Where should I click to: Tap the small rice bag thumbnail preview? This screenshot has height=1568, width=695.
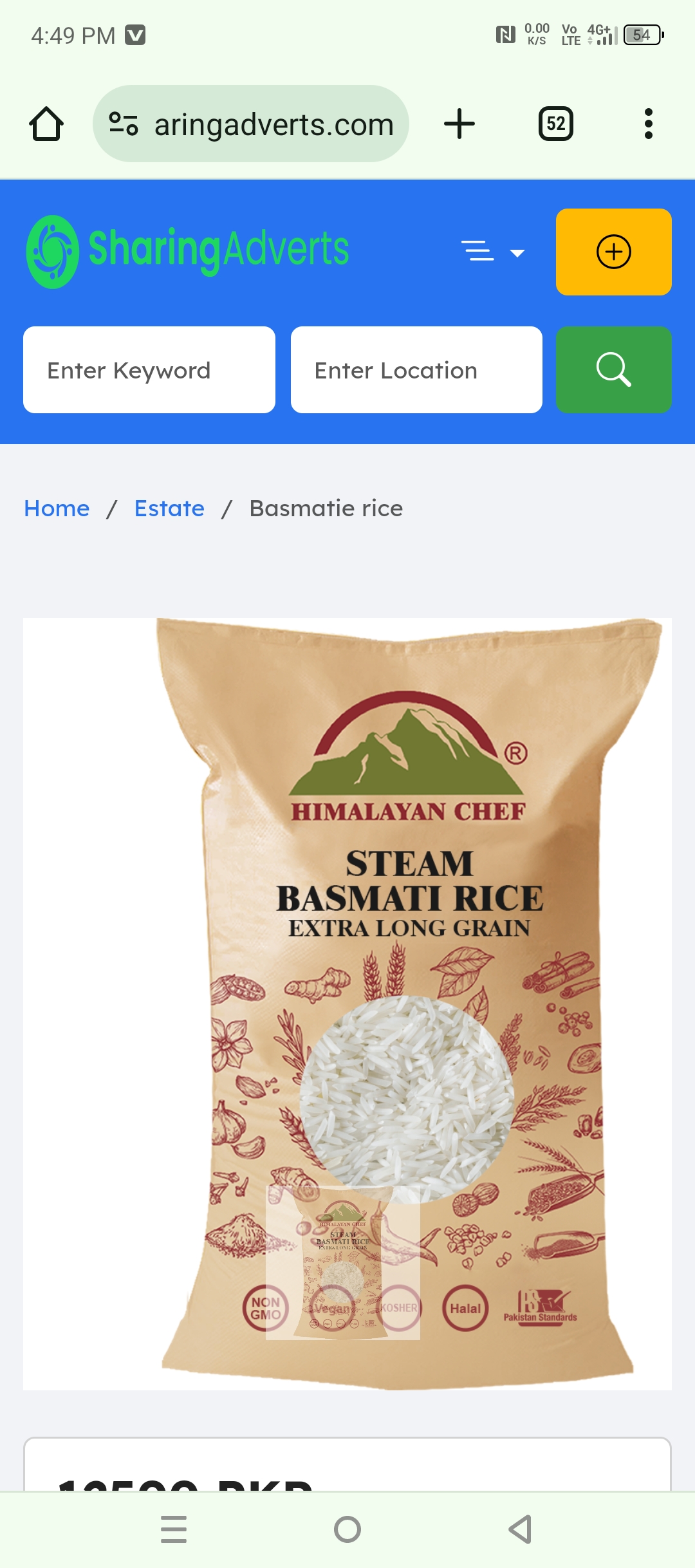[x=343, y=1263]
